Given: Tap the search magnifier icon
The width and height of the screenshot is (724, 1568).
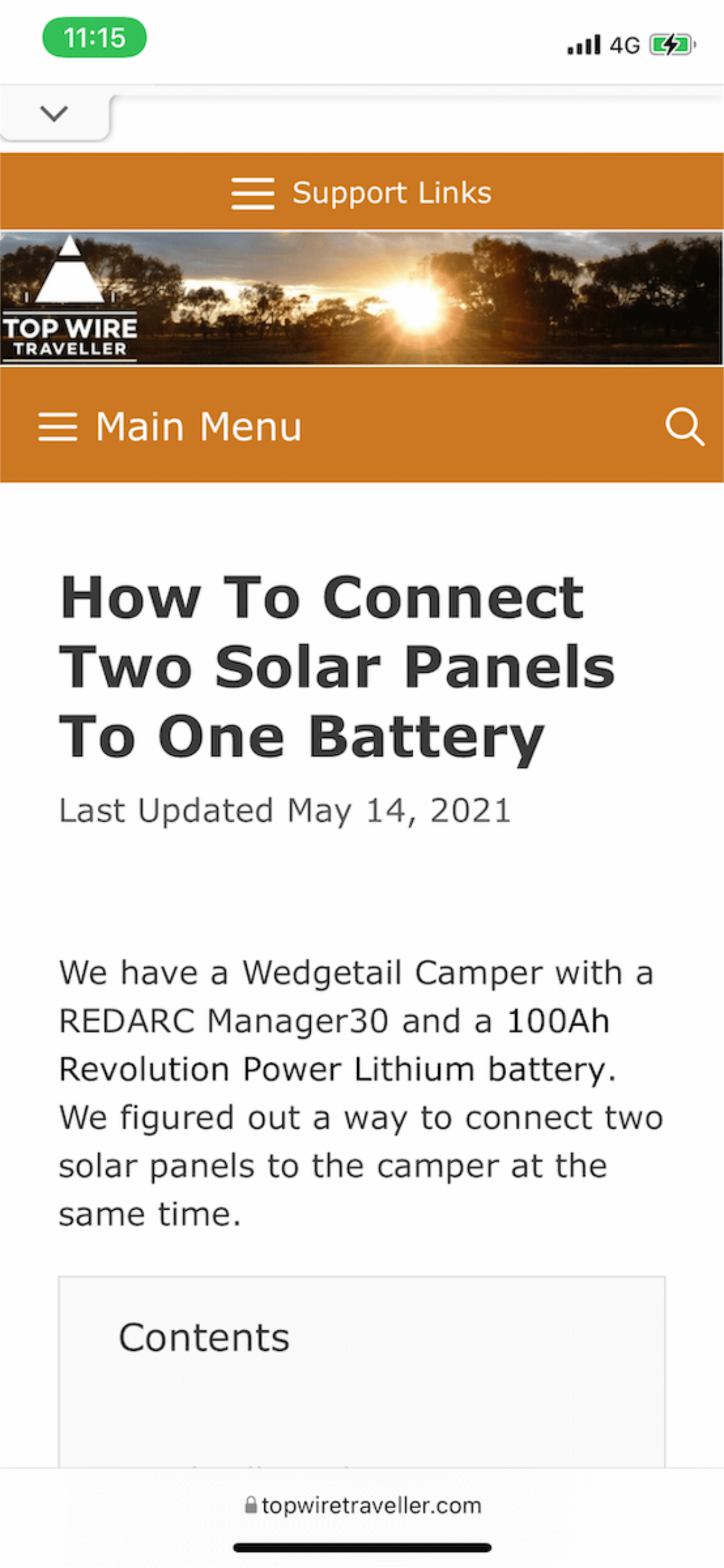Looking at the screenshot, I should pyautogui.click(x=684, y=426).
